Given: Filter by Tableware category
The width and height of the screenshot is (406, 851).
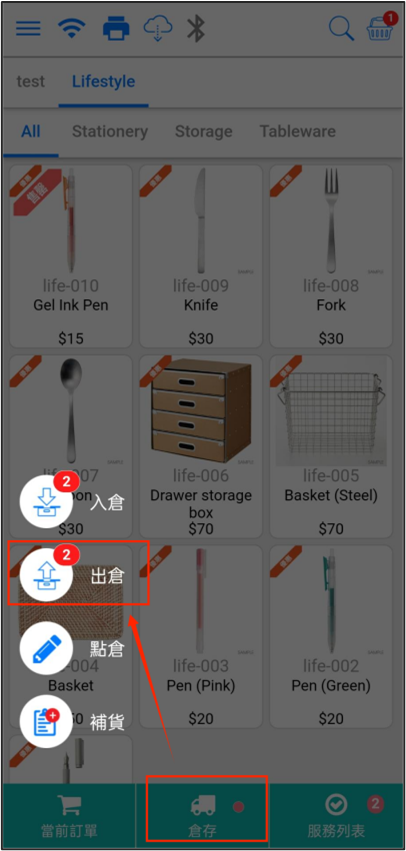Looking at the screenshot, I should pos(297,131).
